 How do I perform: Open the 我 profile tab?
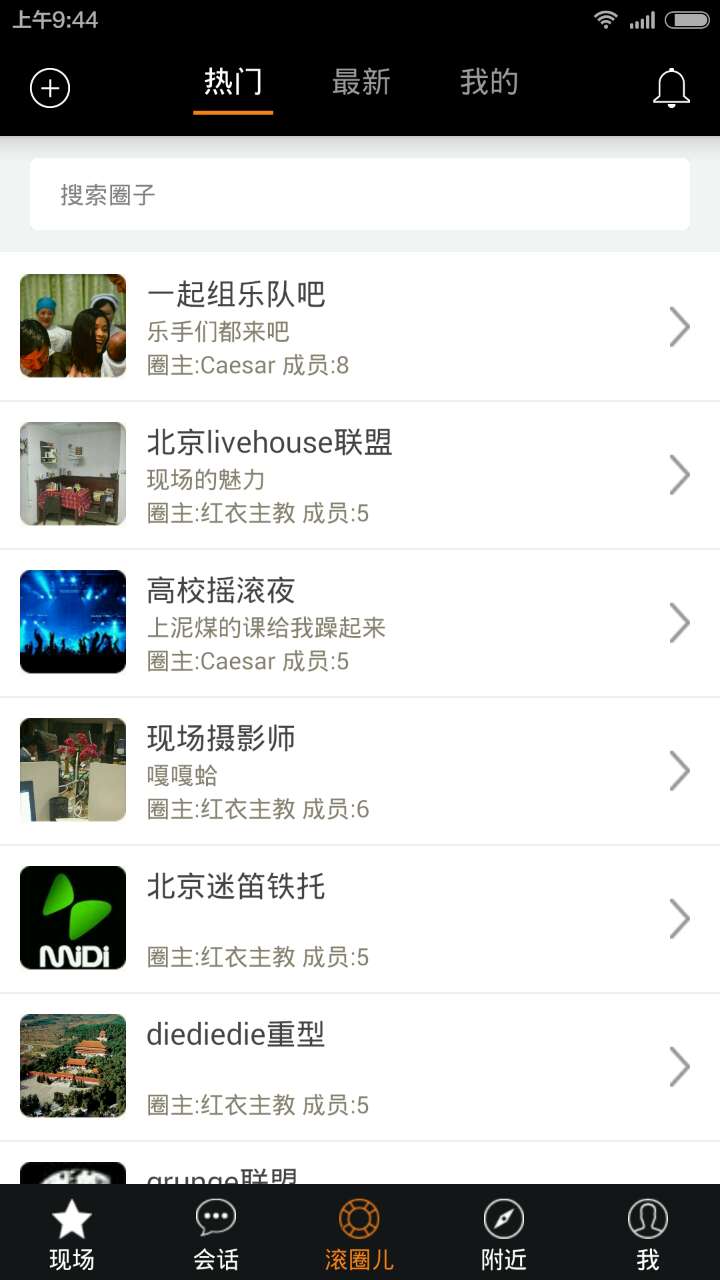648,1233
